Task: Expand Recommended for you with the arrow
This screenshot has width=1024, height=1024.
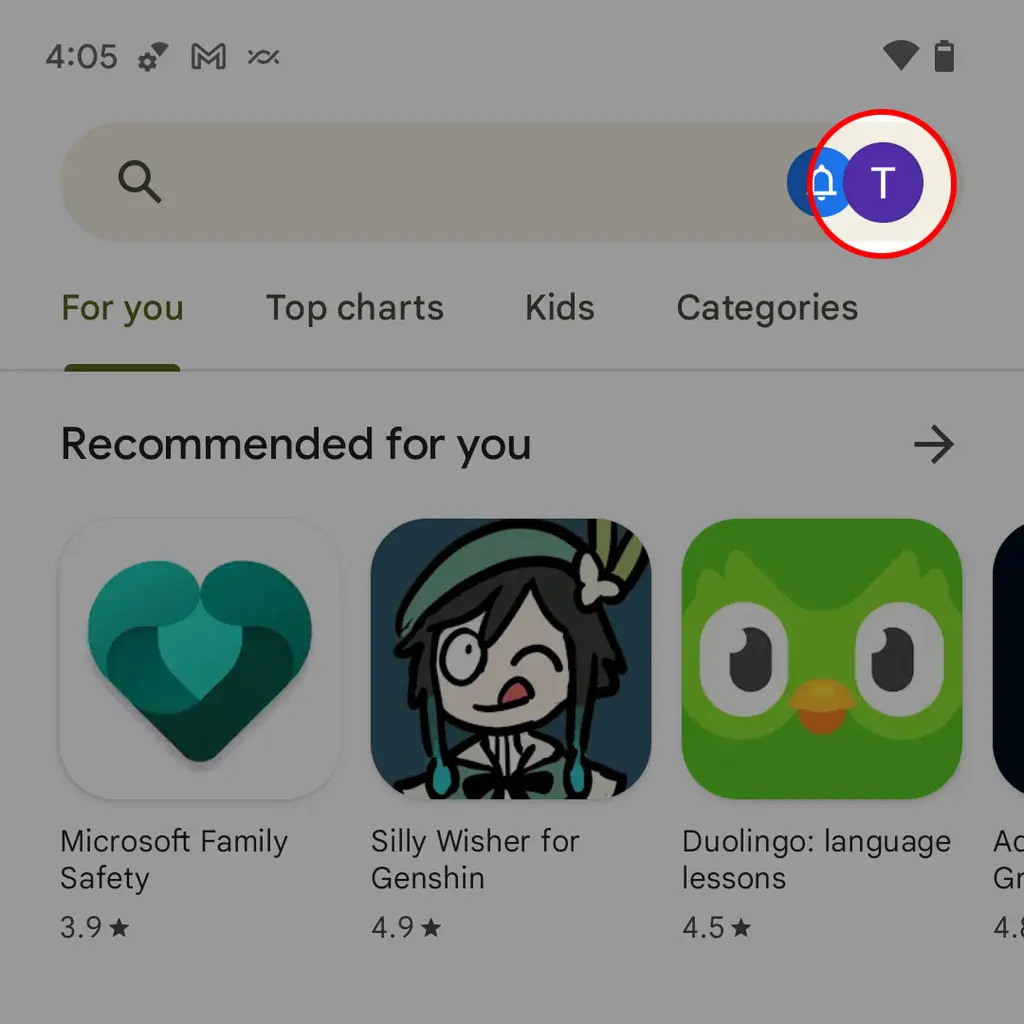Action: (x=934, y=445)
